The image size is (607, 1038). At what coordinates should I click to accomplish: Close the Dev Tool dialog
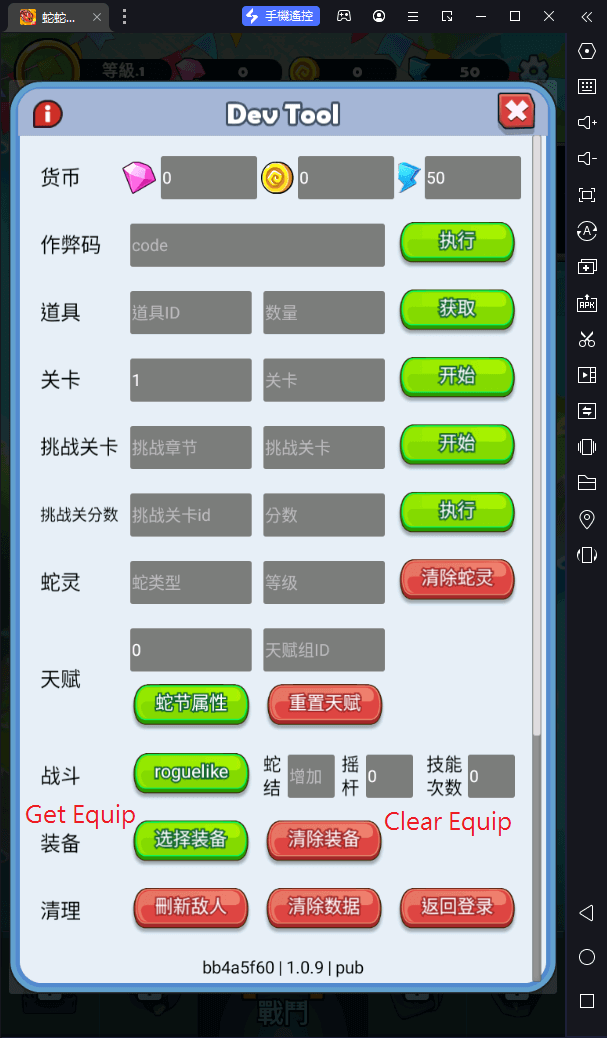516,111
